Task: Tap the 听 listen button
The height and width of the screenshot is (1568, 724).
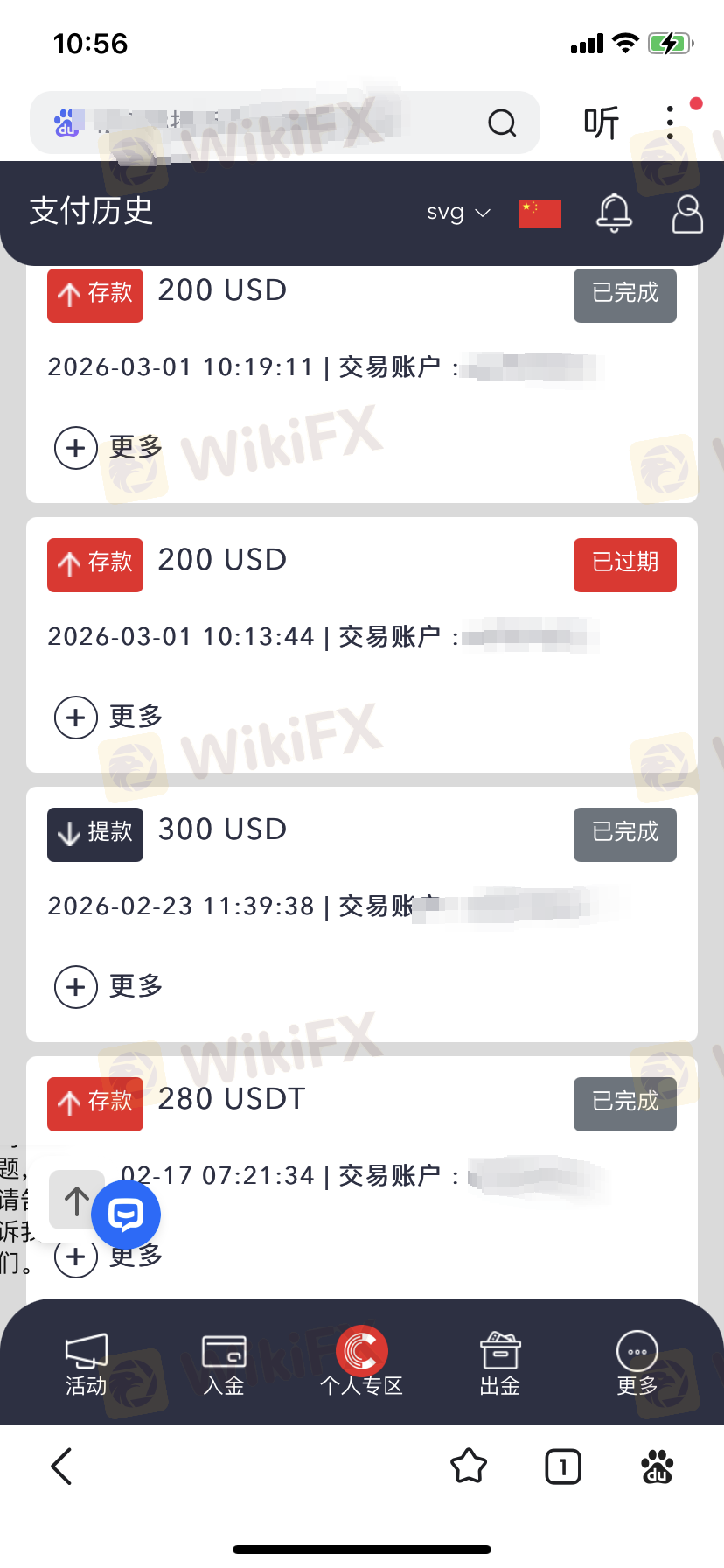Action: [601, 123]
